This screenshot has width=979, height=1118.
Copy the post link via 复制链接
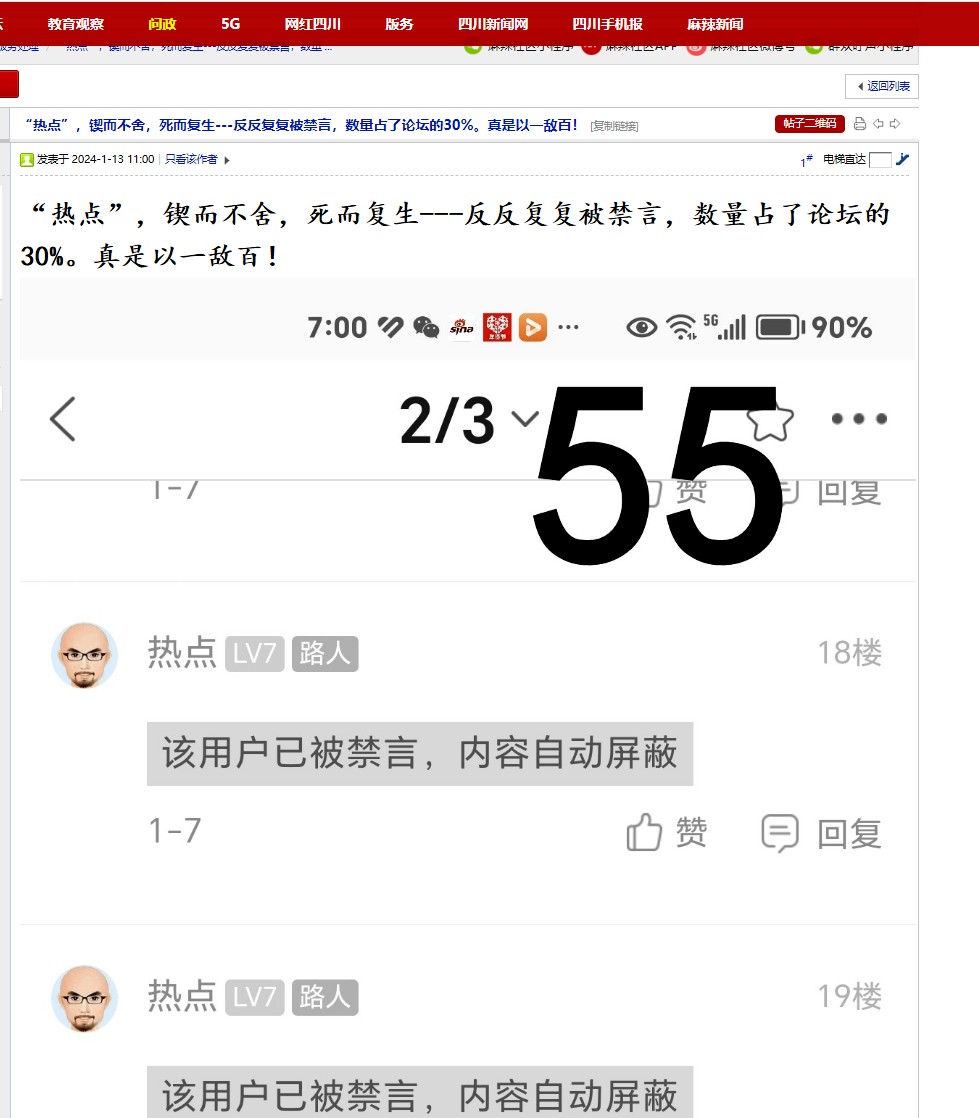tap(614, 125)
